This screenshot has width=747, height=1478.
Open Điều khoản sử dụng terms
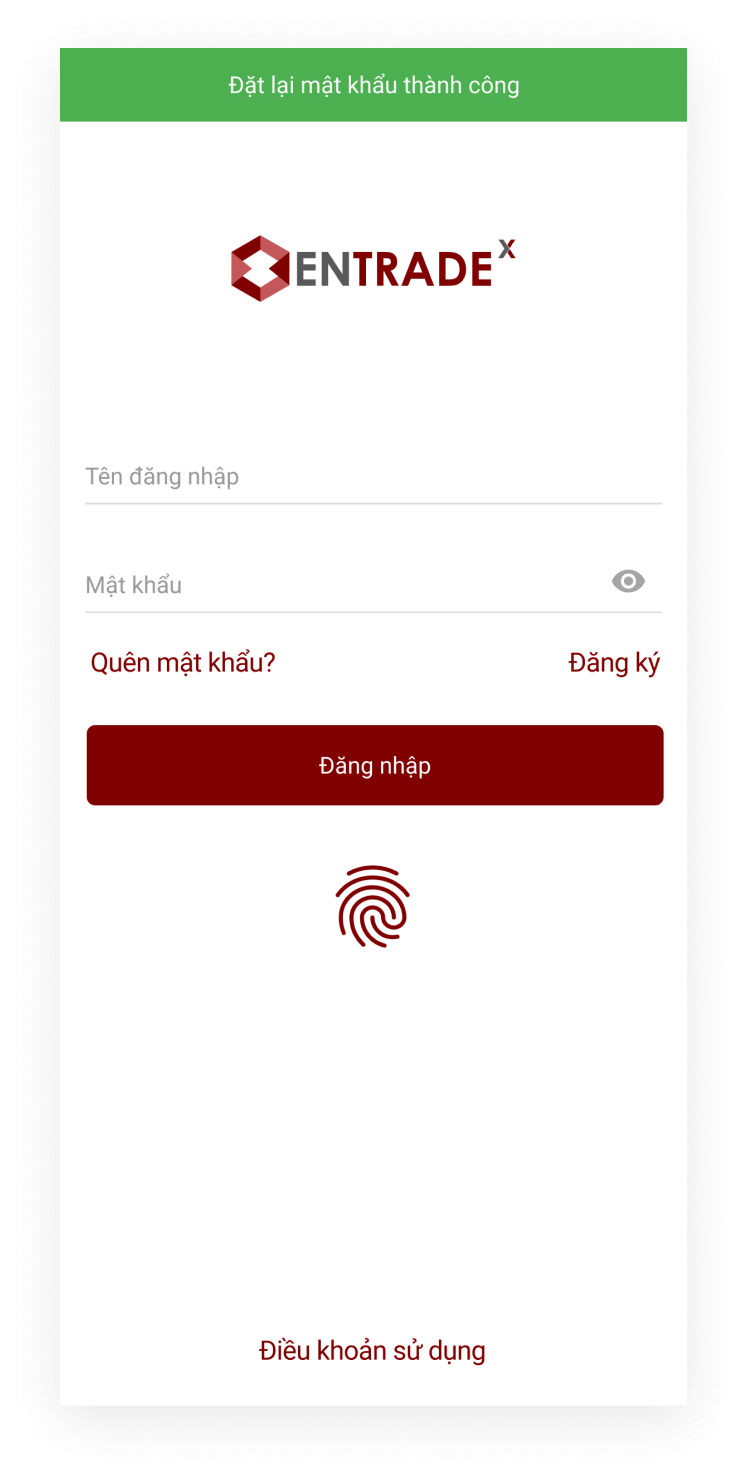pyautogui.click(x=372, y=1351)
